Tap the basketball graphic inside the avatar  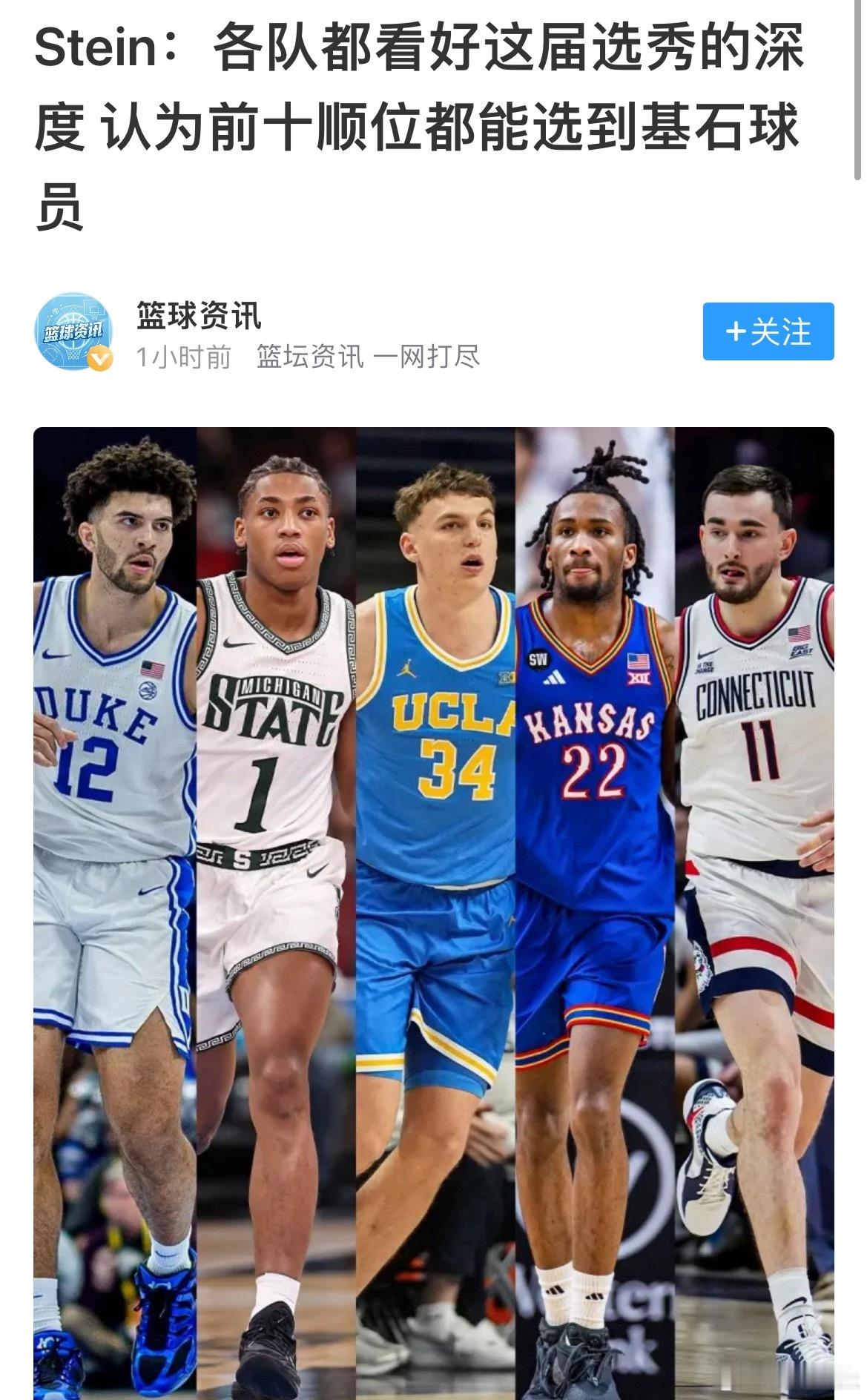[x=72, y=326]
